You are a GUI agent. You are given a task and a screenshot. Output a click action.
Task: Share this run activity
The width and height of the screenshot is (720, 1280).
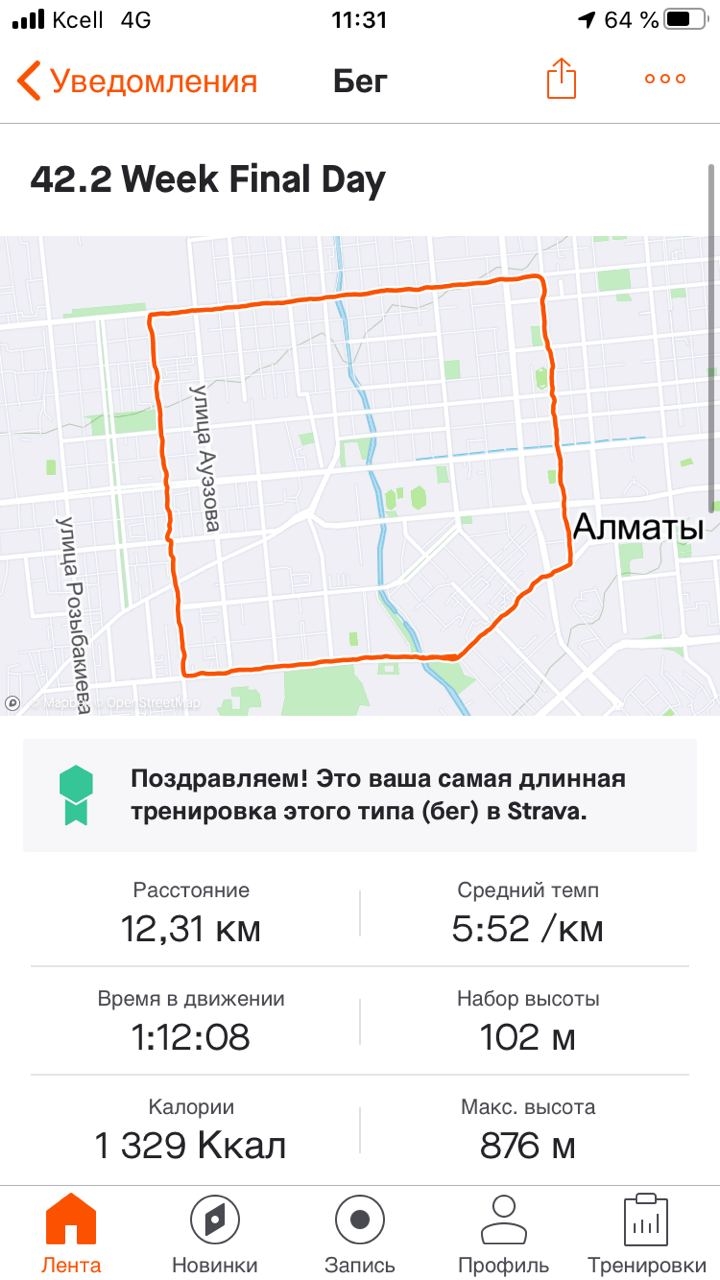coord(562,79)
